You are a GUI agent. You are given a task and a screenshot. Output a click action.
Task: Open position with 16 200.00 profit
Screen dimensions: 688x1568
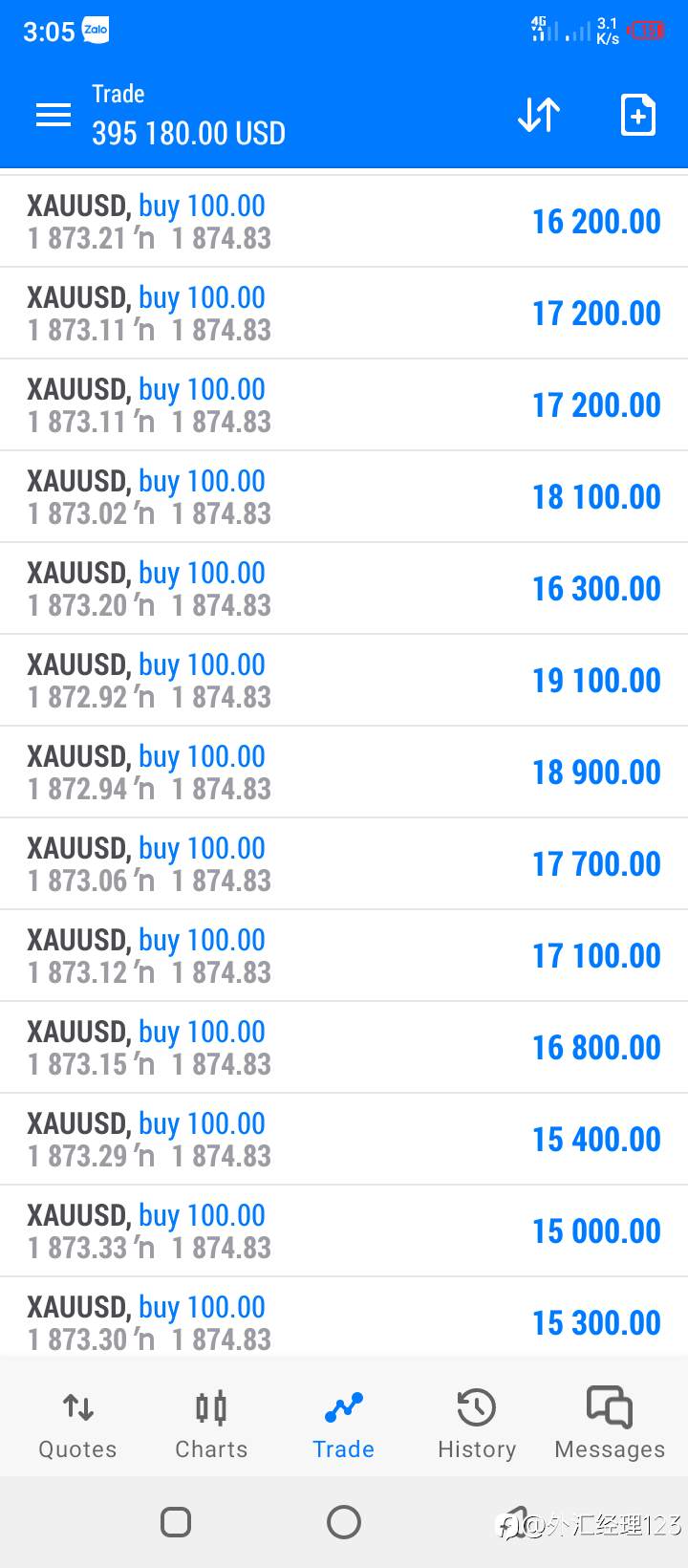point(344,222)
